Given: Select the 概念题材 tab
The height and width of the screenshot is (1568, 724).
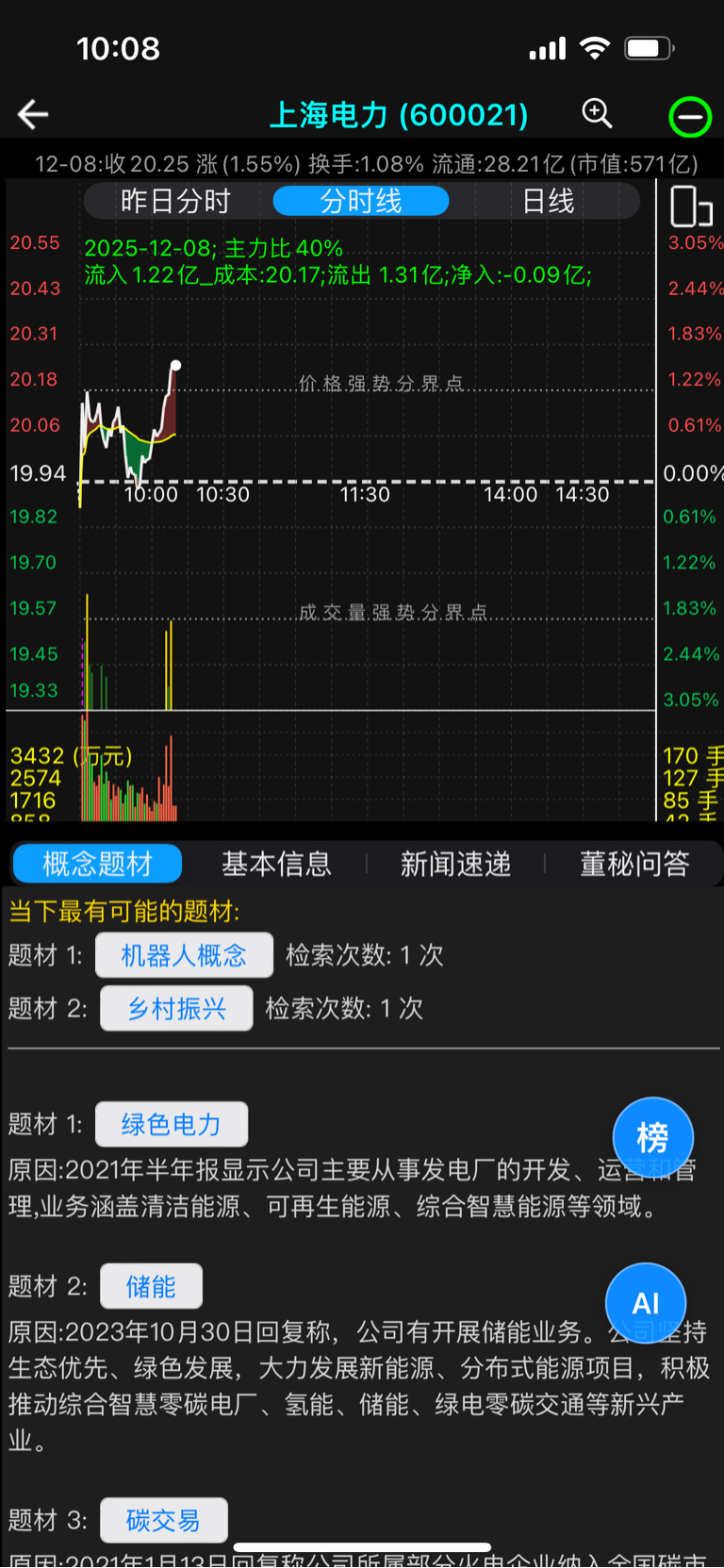Looking at the screenshot, I should pyautogui.click(x=97, y=864).
